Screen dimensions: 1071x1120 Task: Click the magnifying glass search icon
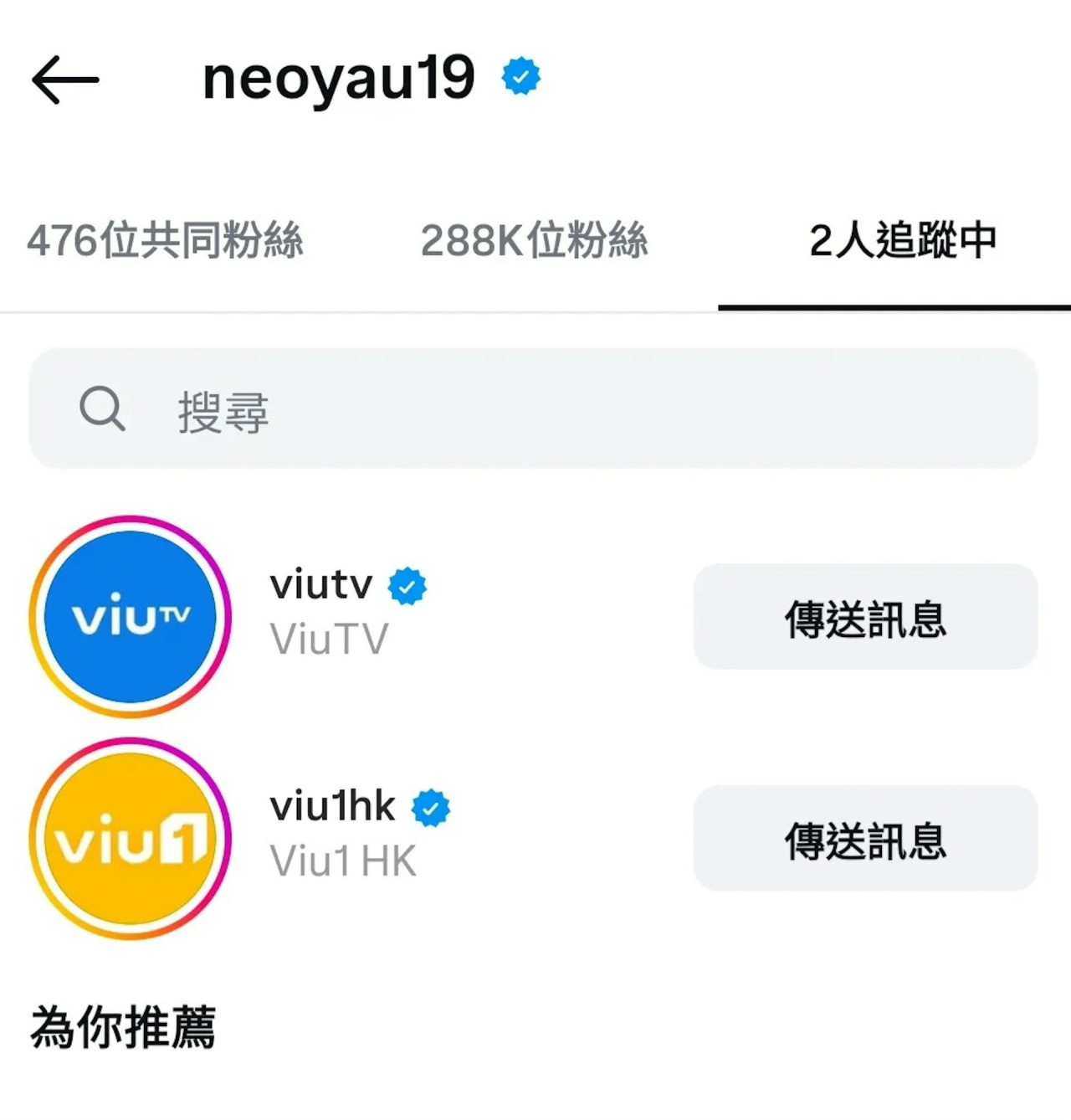click(x=100, y=409)
